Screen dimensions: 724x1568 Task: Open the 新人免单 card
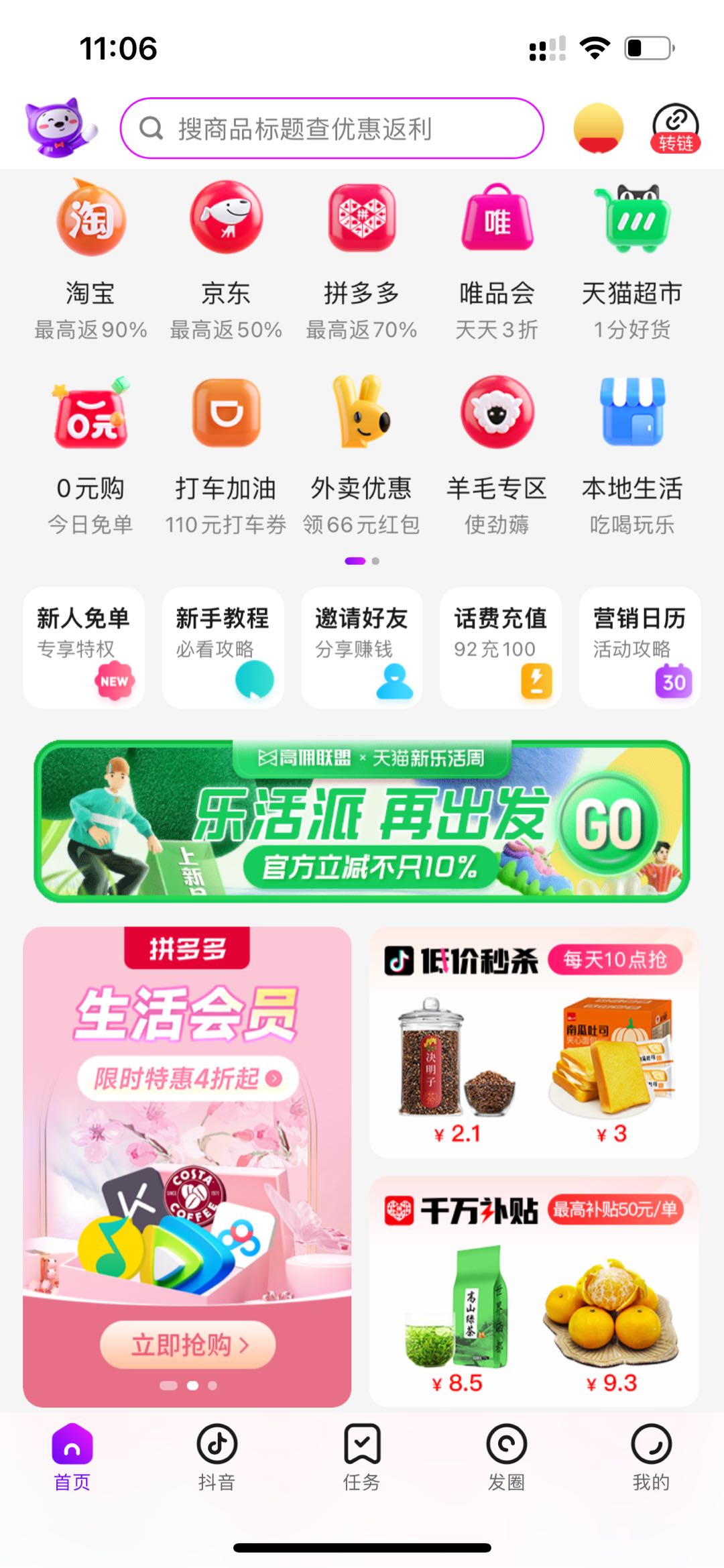84,647
